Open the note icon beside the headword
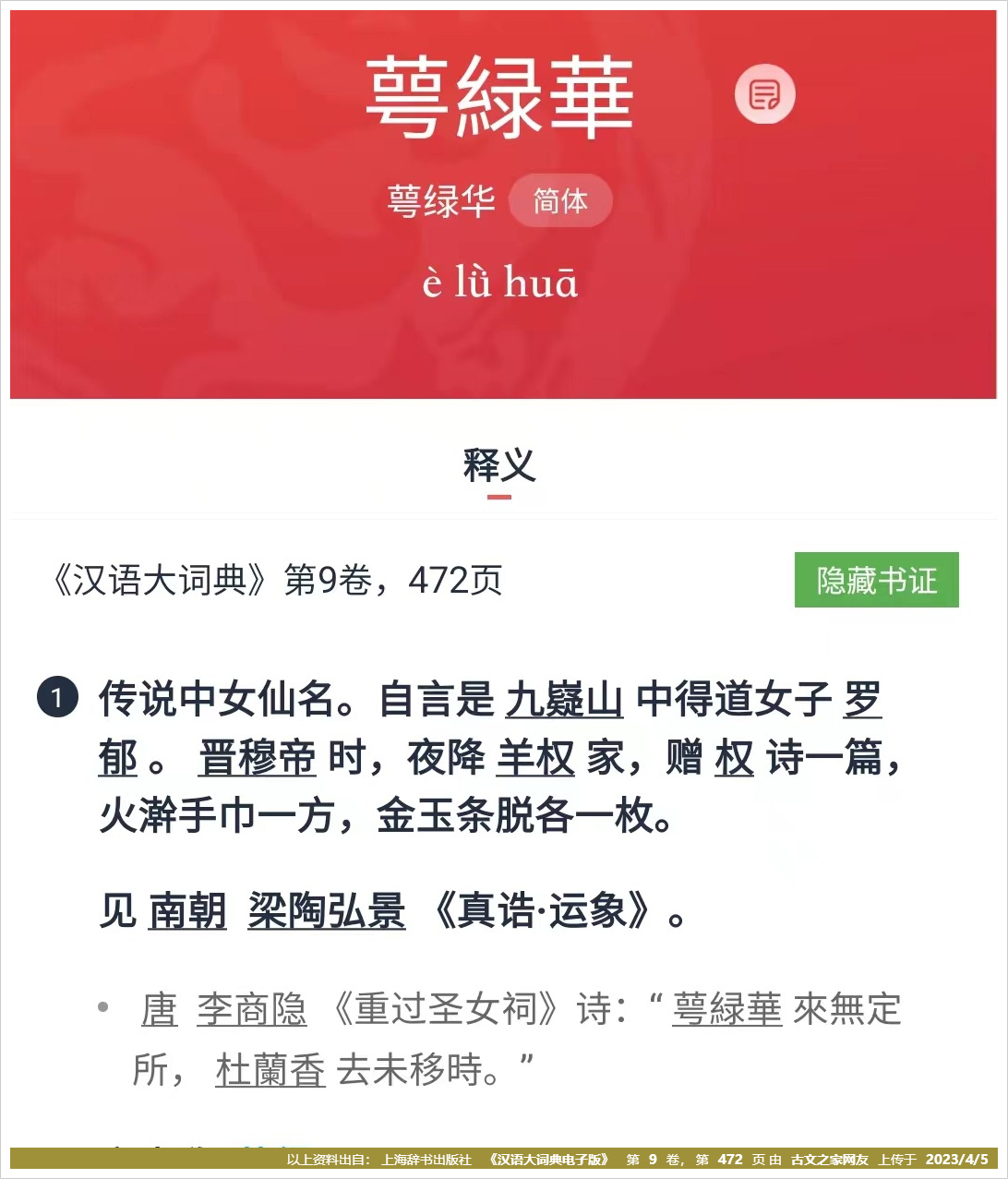Viewport: 1008px width, 1179px height. (x=764, y=94)
